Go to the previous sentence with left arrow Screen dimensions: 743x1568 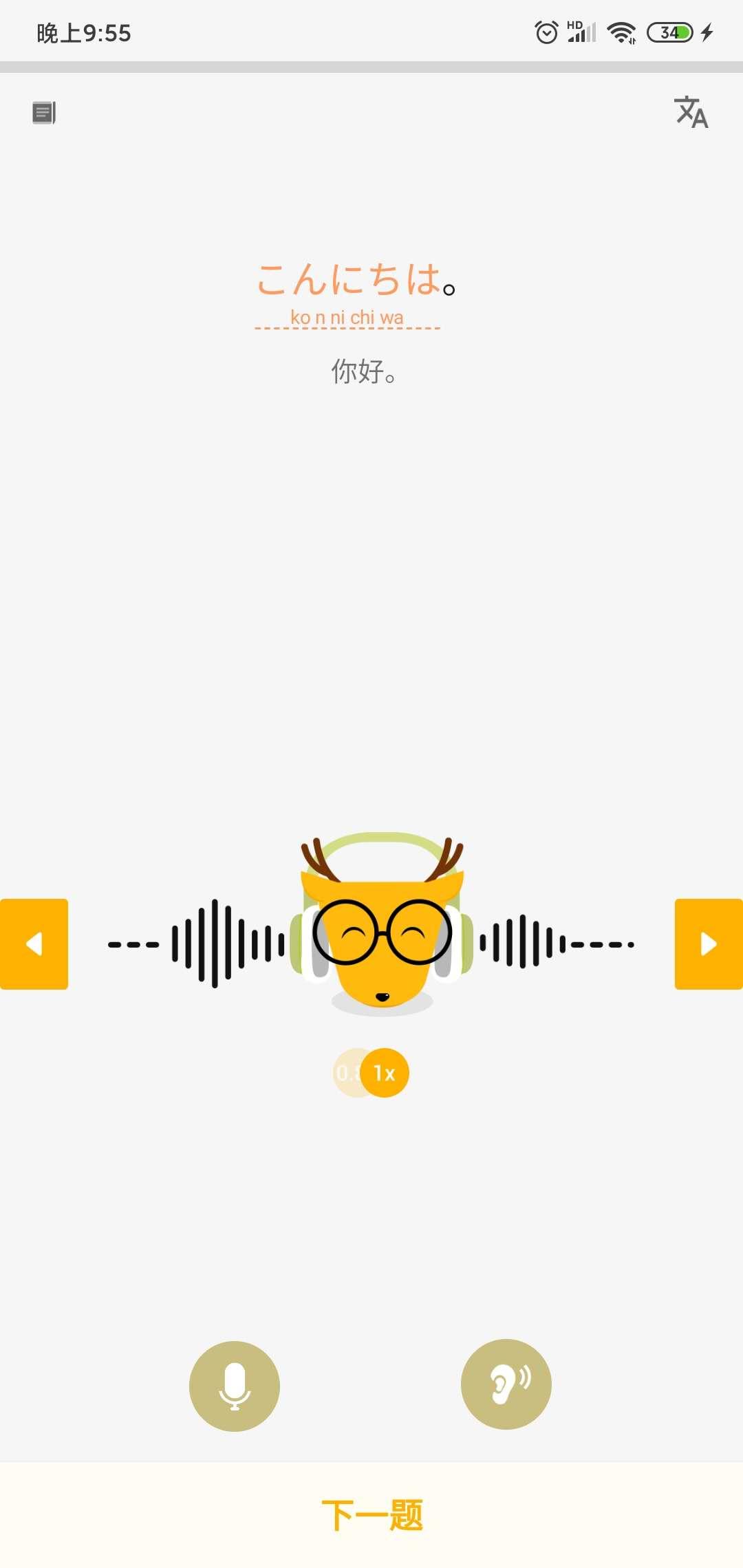pyautogui.click(x=34, y=944)
